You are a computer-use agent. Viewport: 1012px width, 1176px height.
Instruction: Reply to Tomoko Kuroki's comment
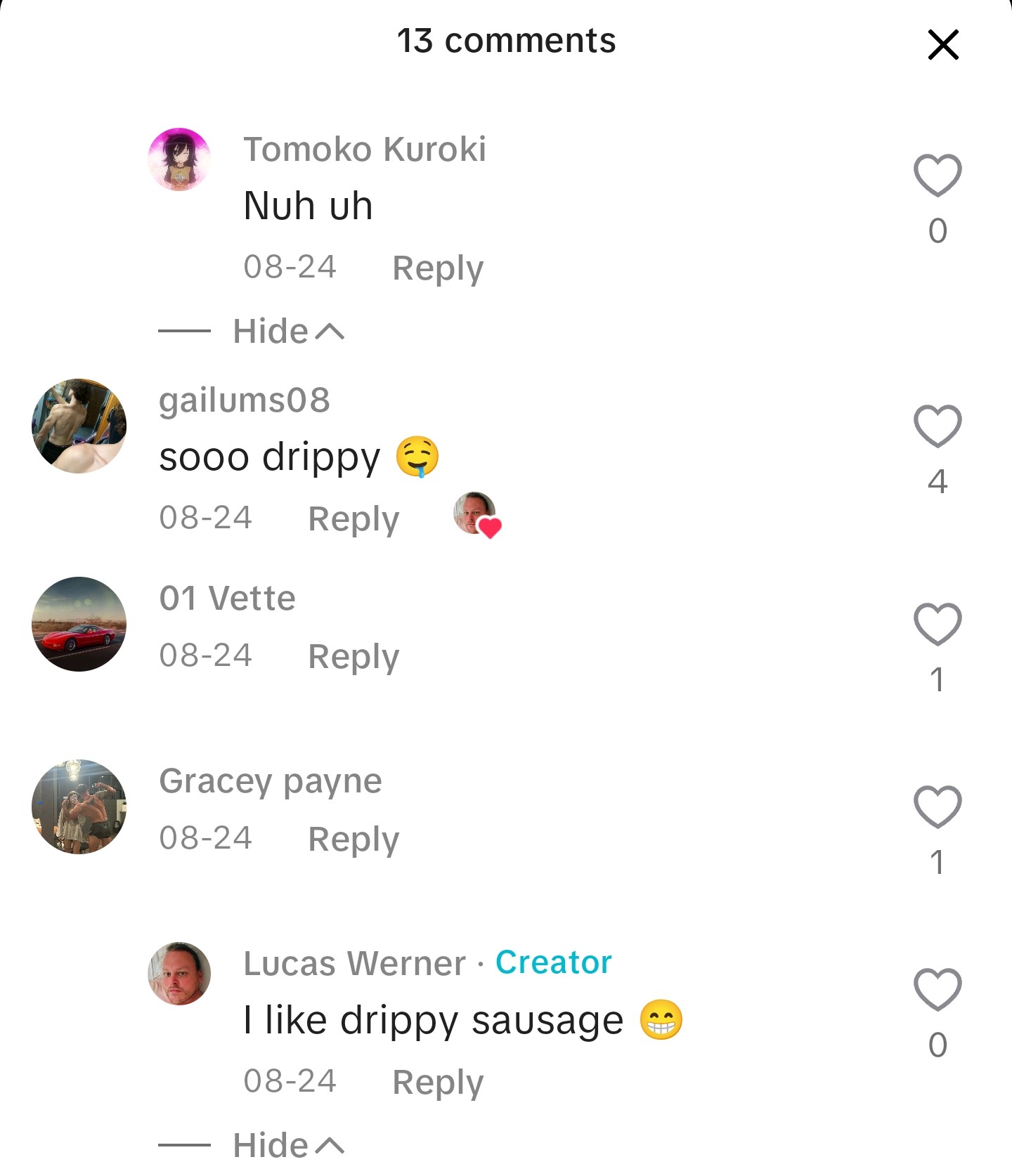click(x=438, y=268)
